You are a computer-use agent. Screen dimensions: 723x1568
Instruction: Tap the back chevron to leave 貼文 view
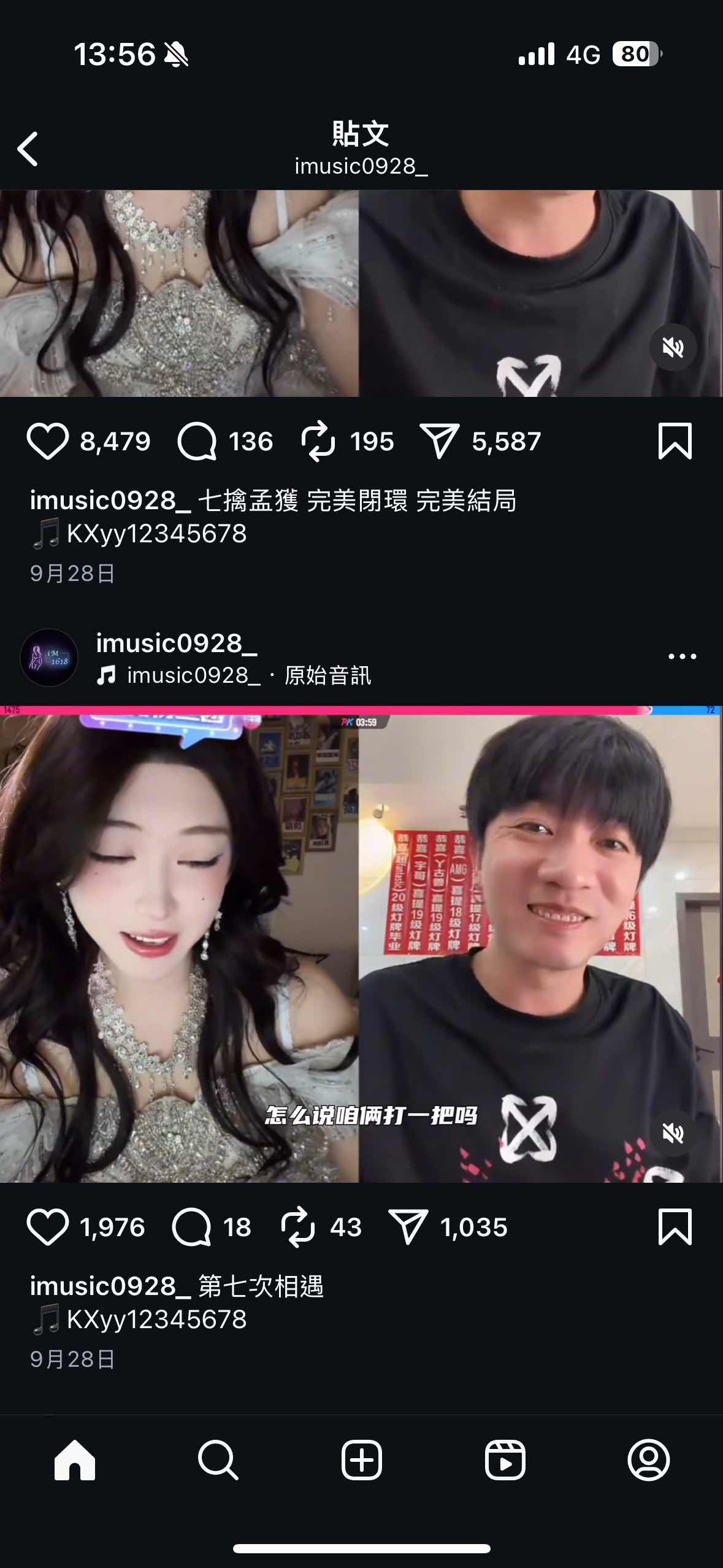27,149
